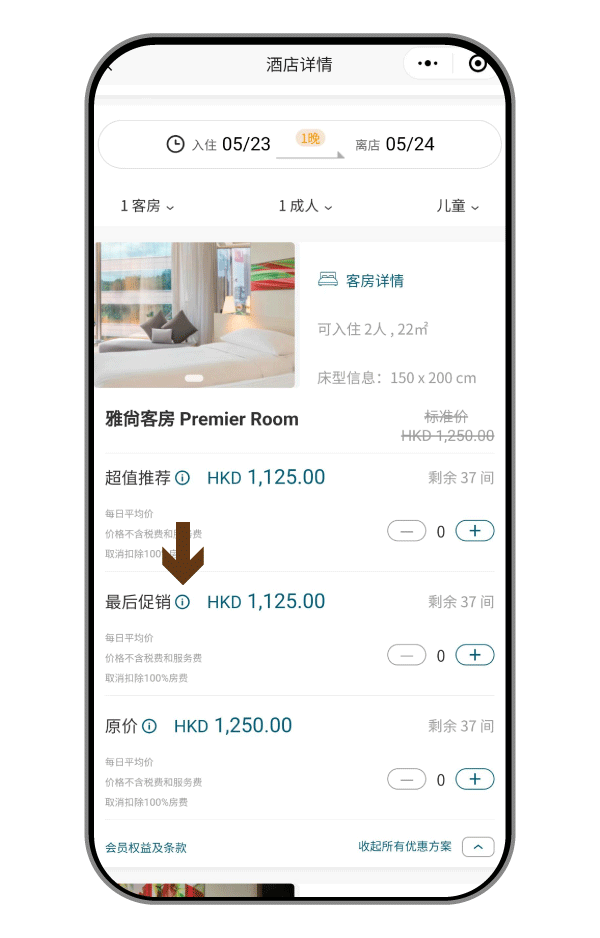The height and width of the screenshot is (938, 600).
Task: Expand the 1 成人 adults dropdown
Action: [x=305, y=206]
